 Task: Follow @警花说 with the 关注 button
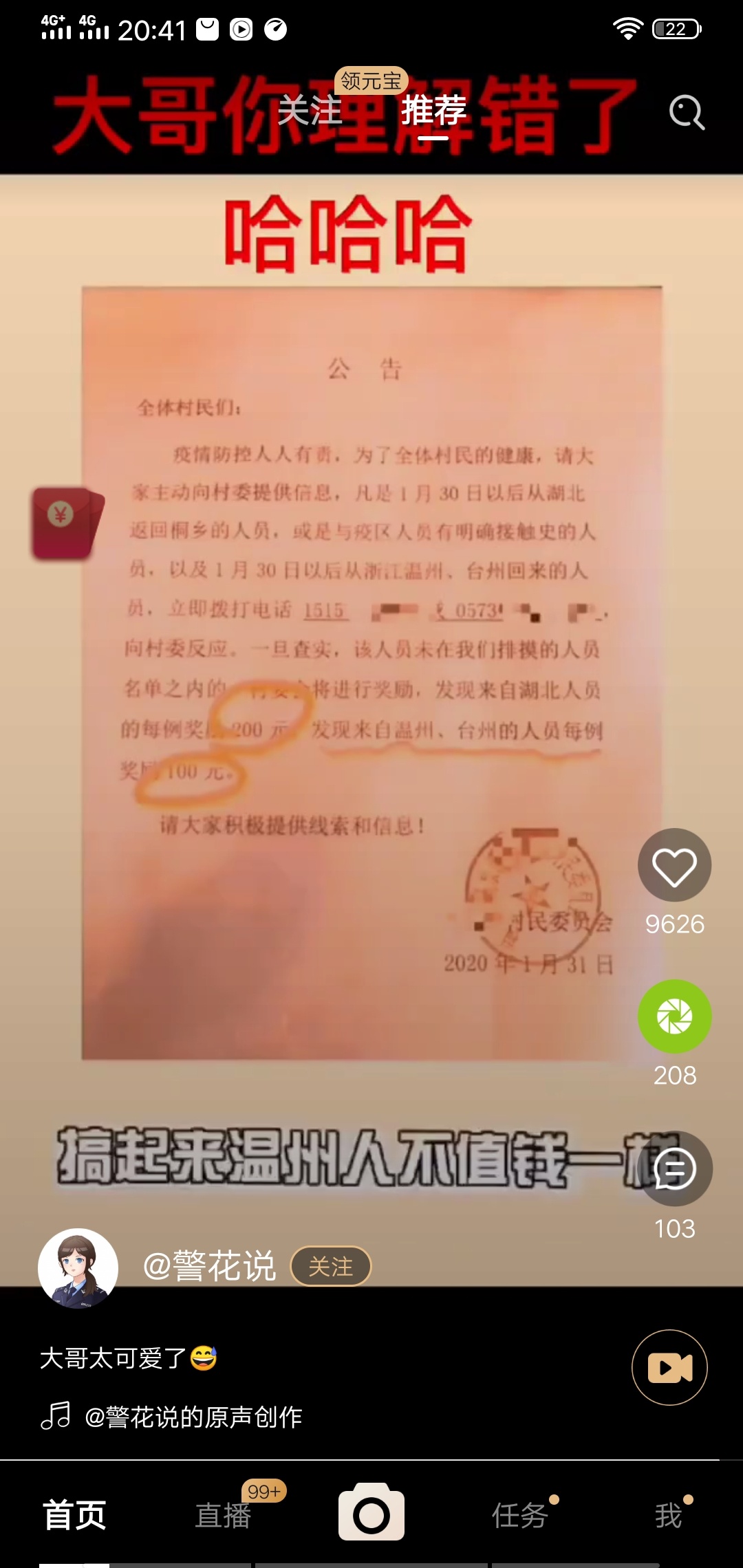coord(331,1266)
